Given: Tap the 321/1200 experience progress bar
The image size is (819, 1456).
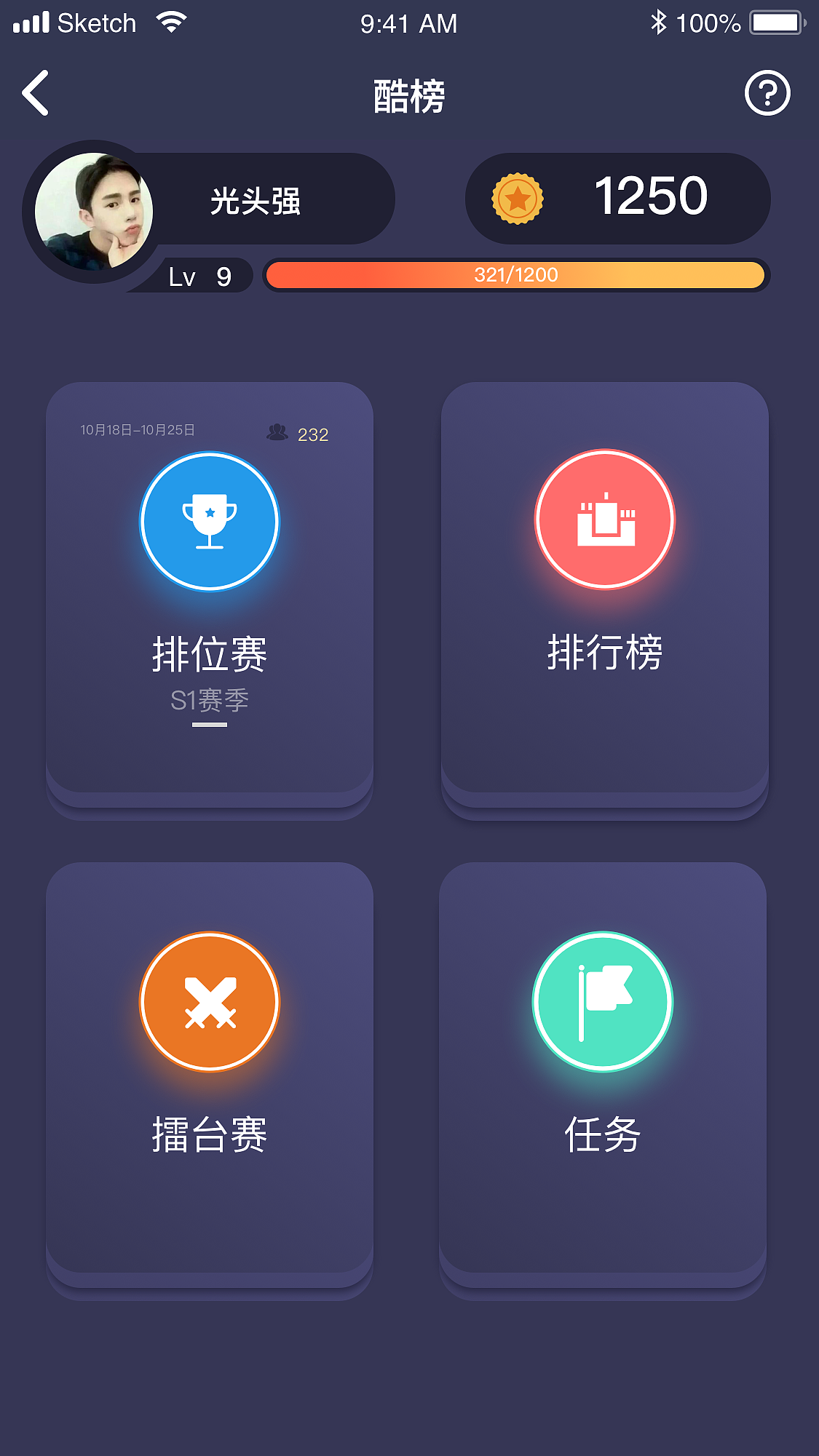Looking at the screenshot, I should 515,274.
